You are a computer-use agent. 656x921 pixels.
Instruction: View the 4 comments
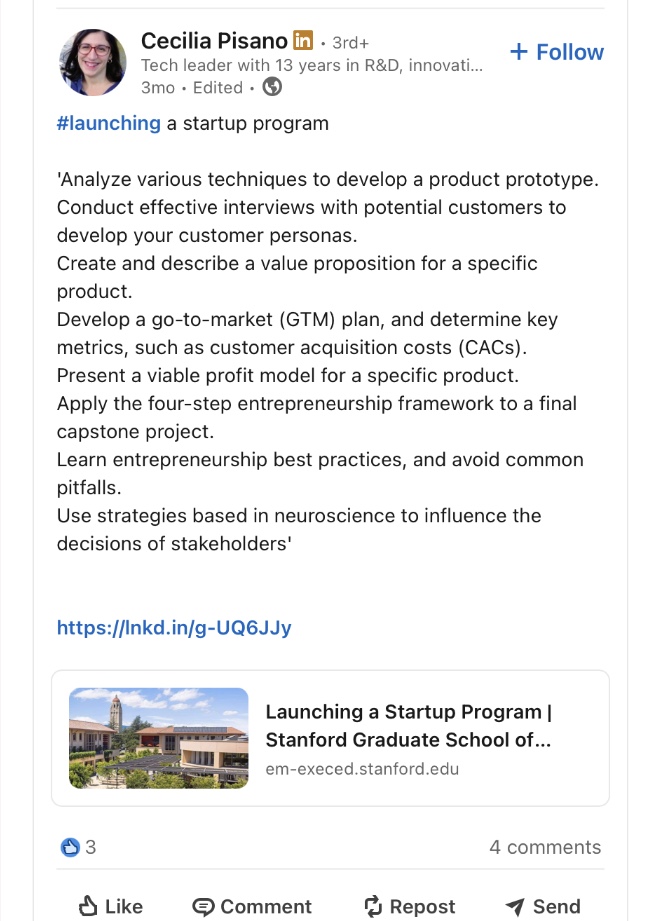point(545,847)
